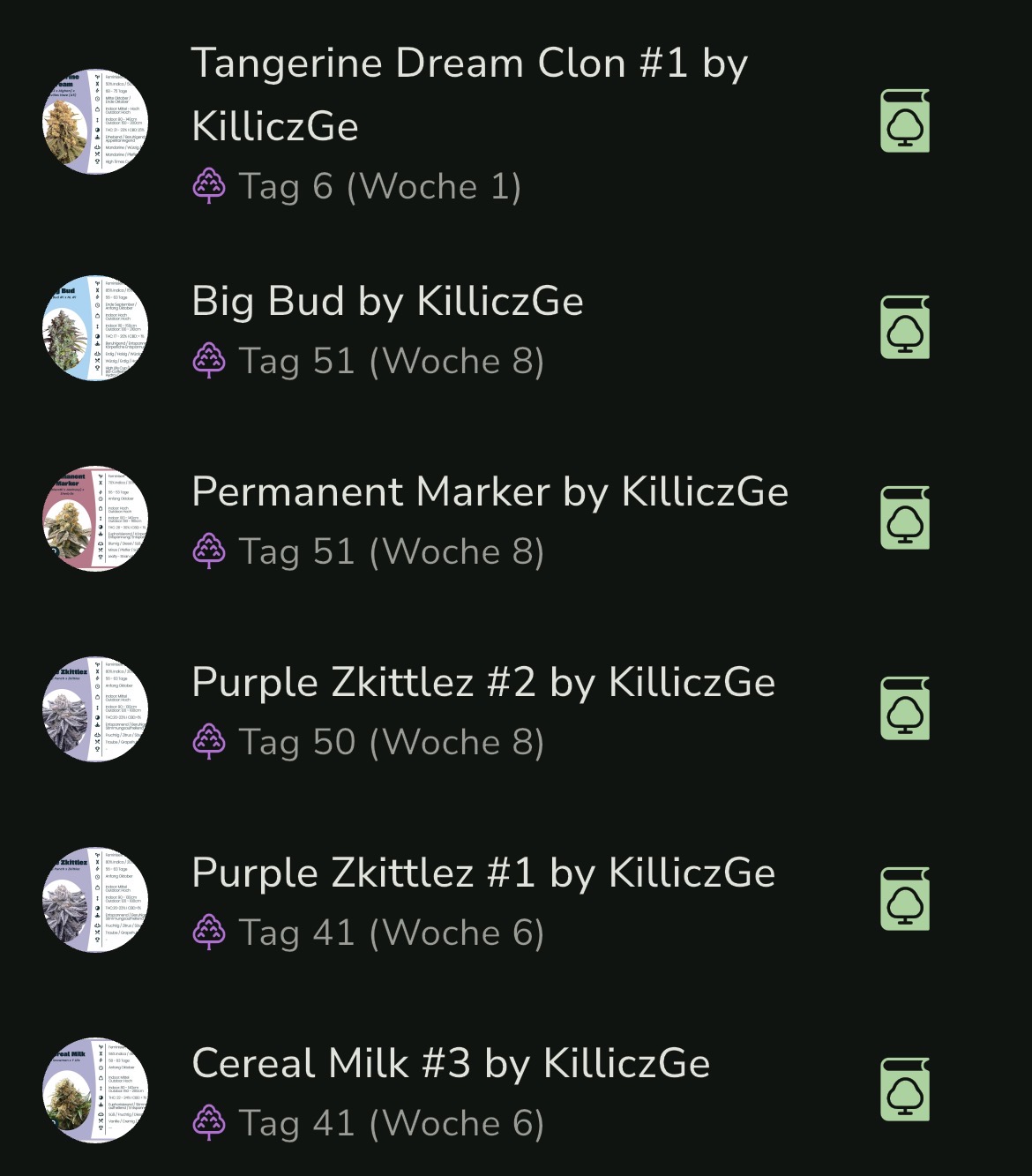Open the grow diary icon for Big Bud
The height and width of the screenshot is (1176, 1032).
(905, 327)
